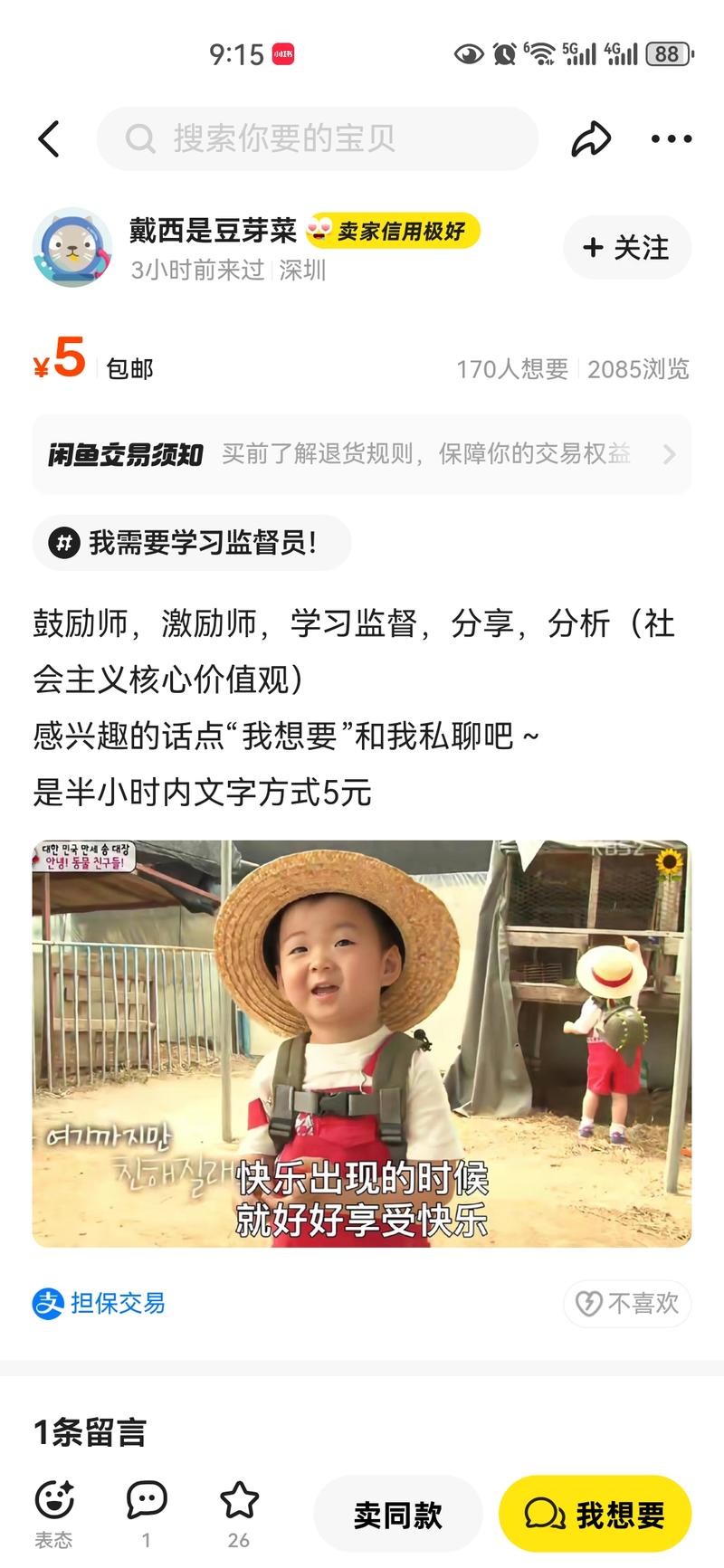Mark listing as 不喜欢
724x1568 pixels.
[x=627, y=1304]
